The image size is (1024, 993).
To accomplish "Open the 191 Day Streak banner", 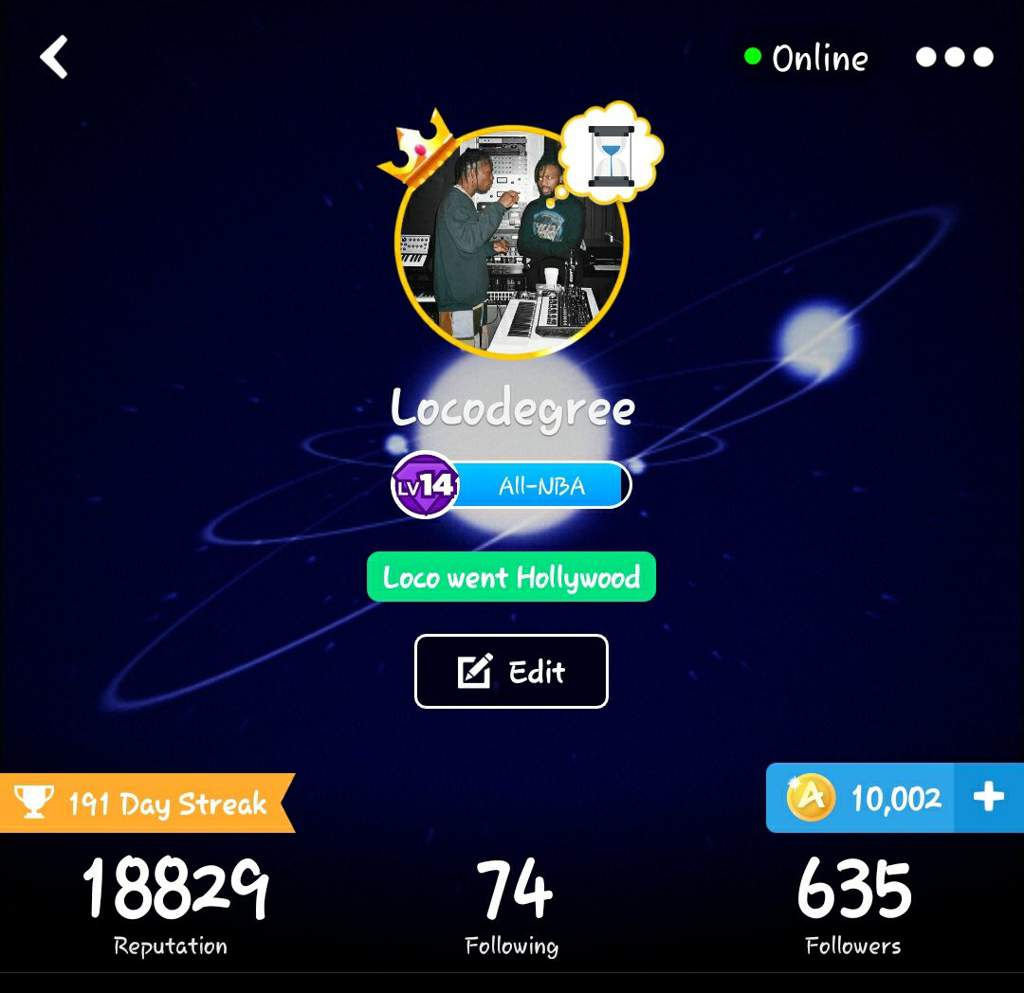I will (x=147, y=803).
